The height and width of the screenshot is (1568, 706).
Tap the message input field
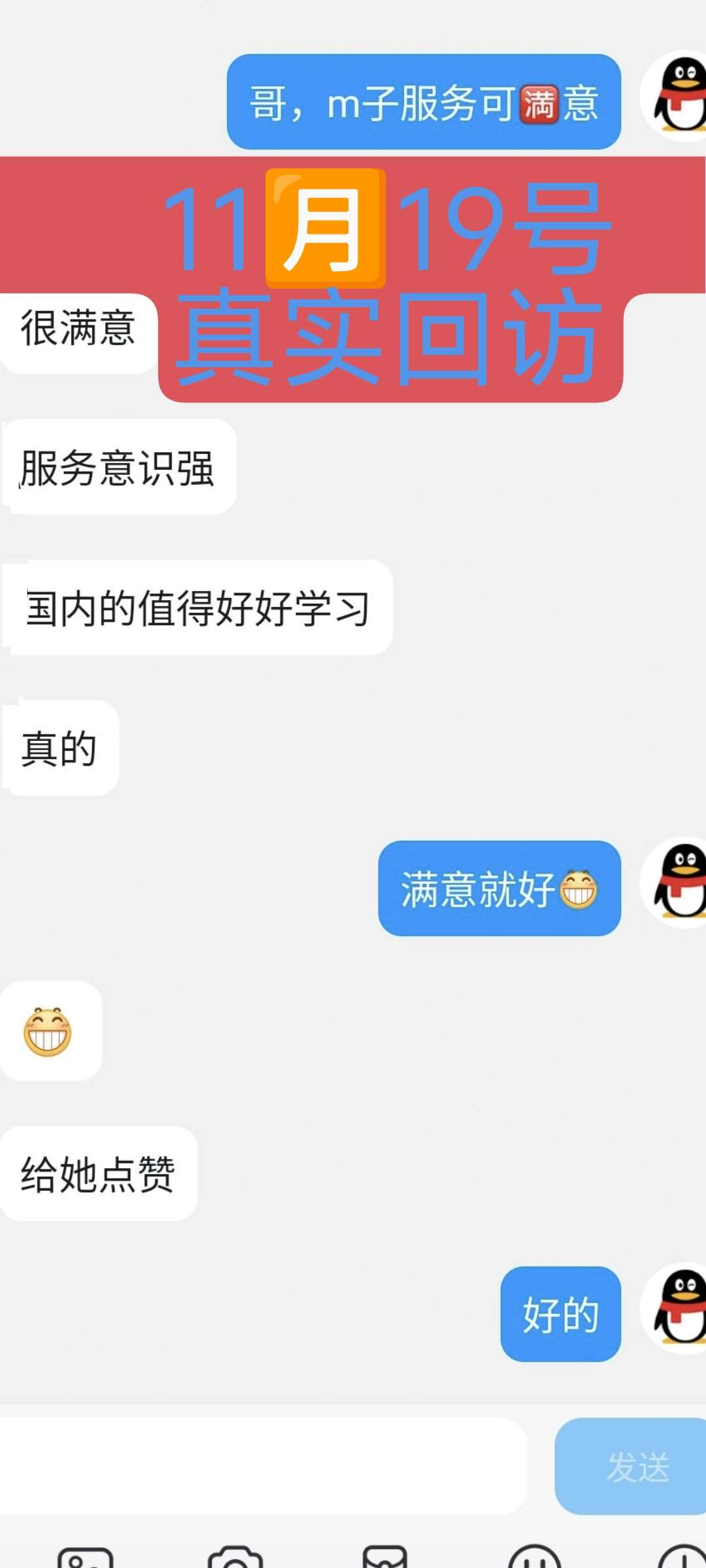(x=261, y=1465)
